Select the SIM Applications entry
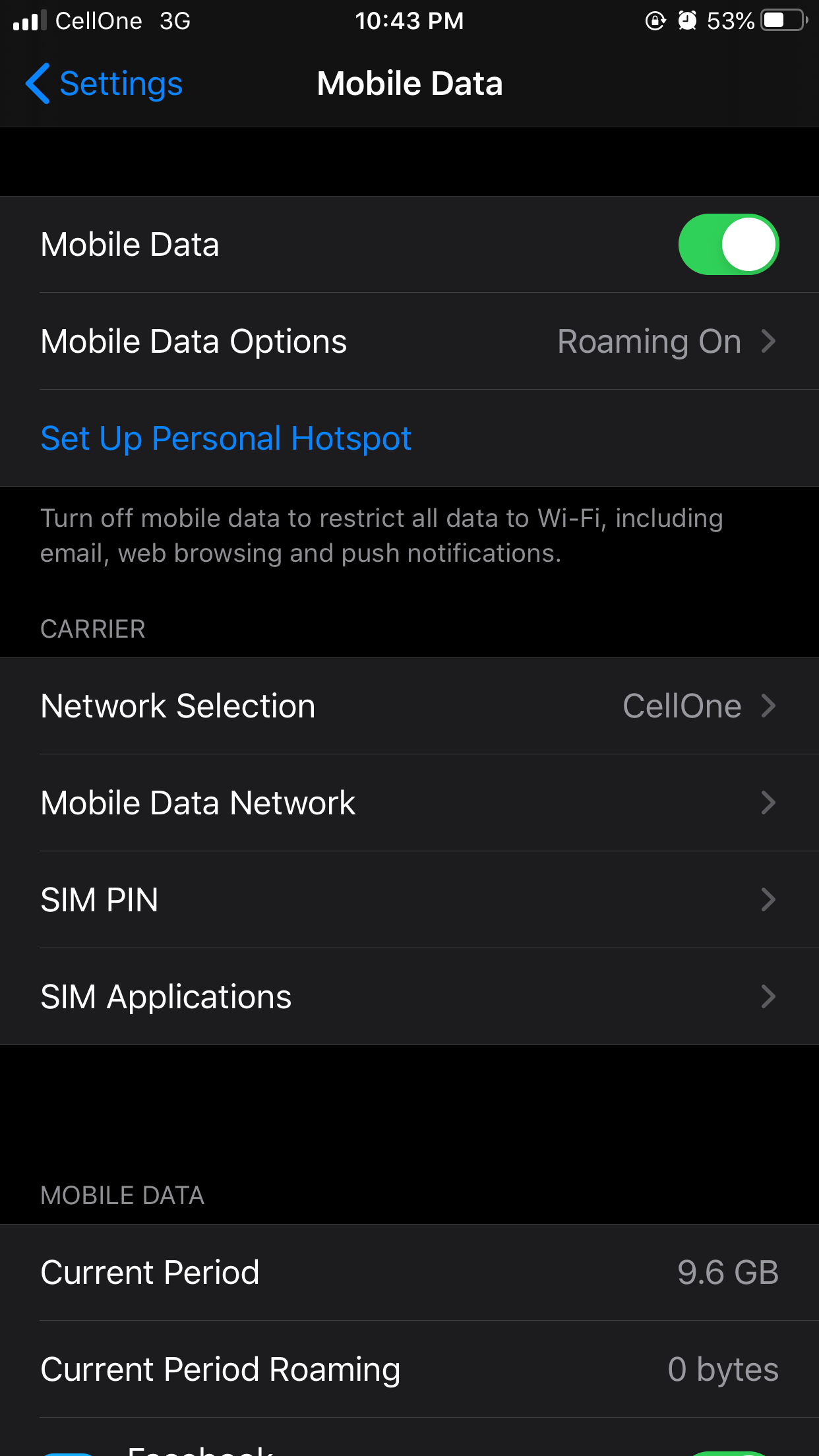Image resolution: width=819 pixels, height=1456 pixels. pyautogui.click(x=409, y=997)
